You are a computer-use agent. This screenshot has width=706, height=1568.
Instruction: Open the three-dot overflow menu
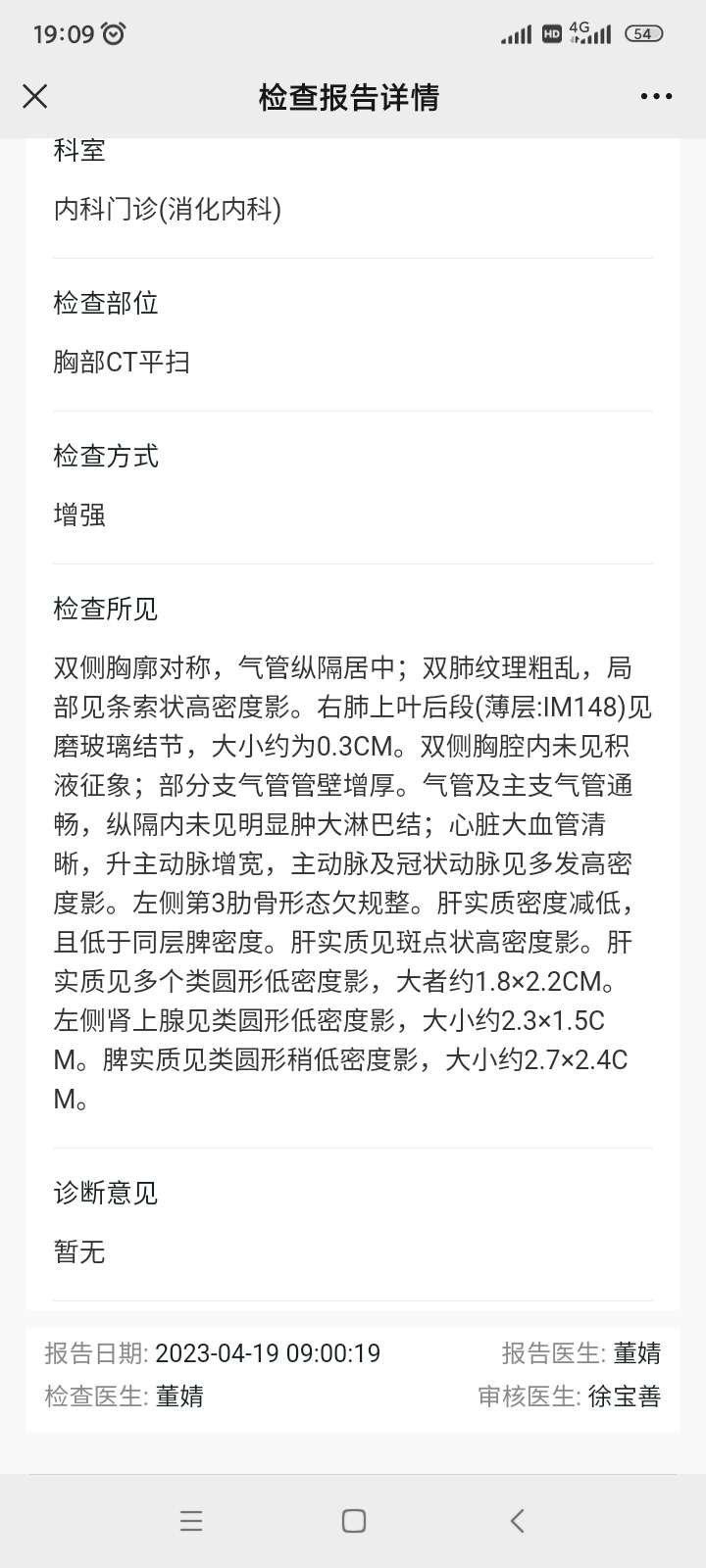(x=656, y=96)
